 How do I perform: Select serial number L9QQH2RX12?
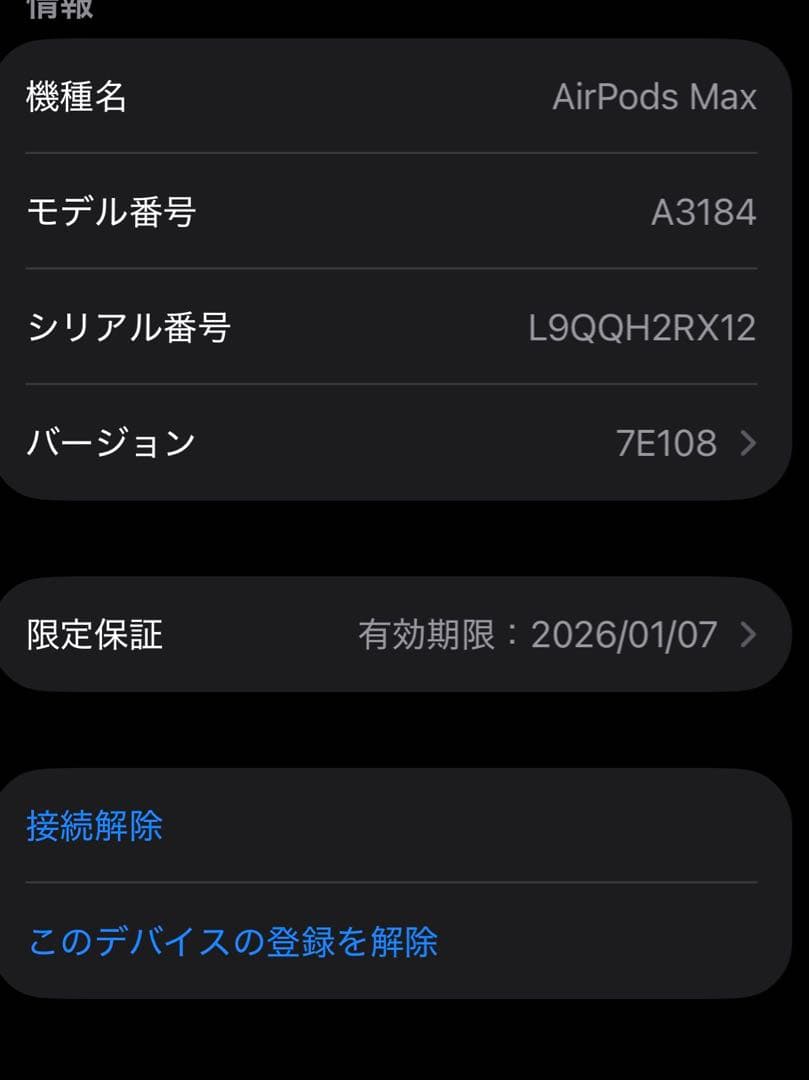click(644, 327)
